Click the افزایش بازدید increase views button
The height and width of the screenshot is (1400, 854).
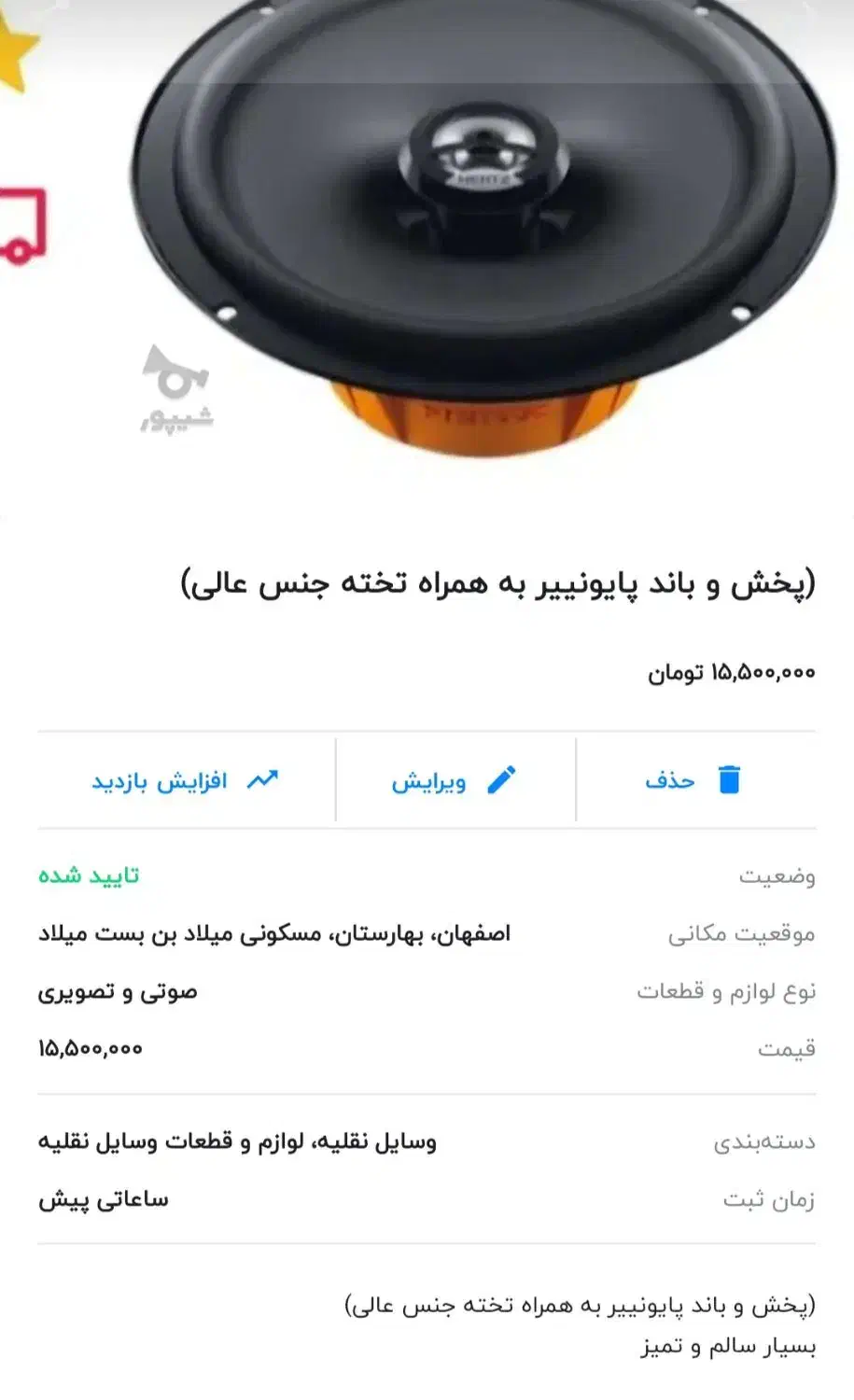[182, 780]
